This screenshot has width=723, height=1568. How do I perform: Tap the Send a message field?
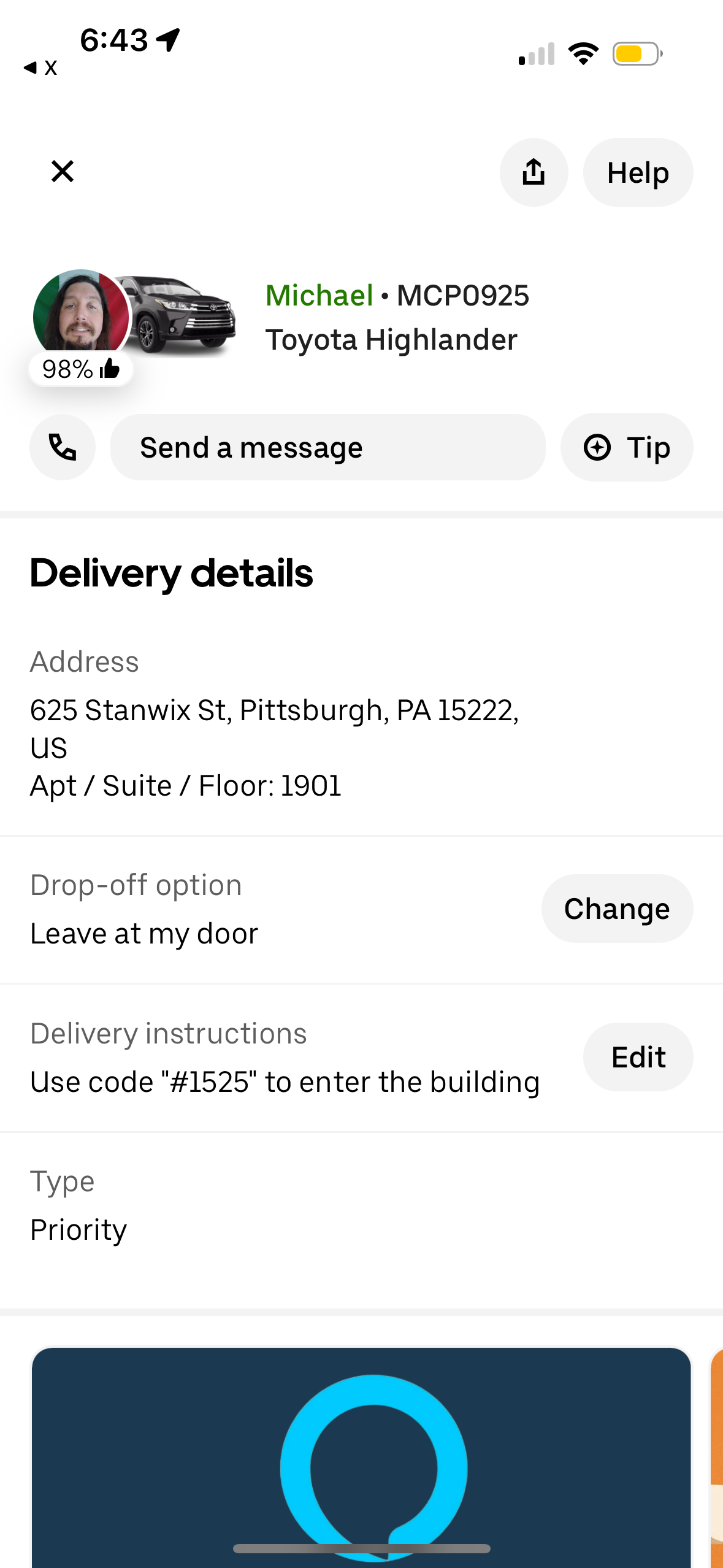327,447
